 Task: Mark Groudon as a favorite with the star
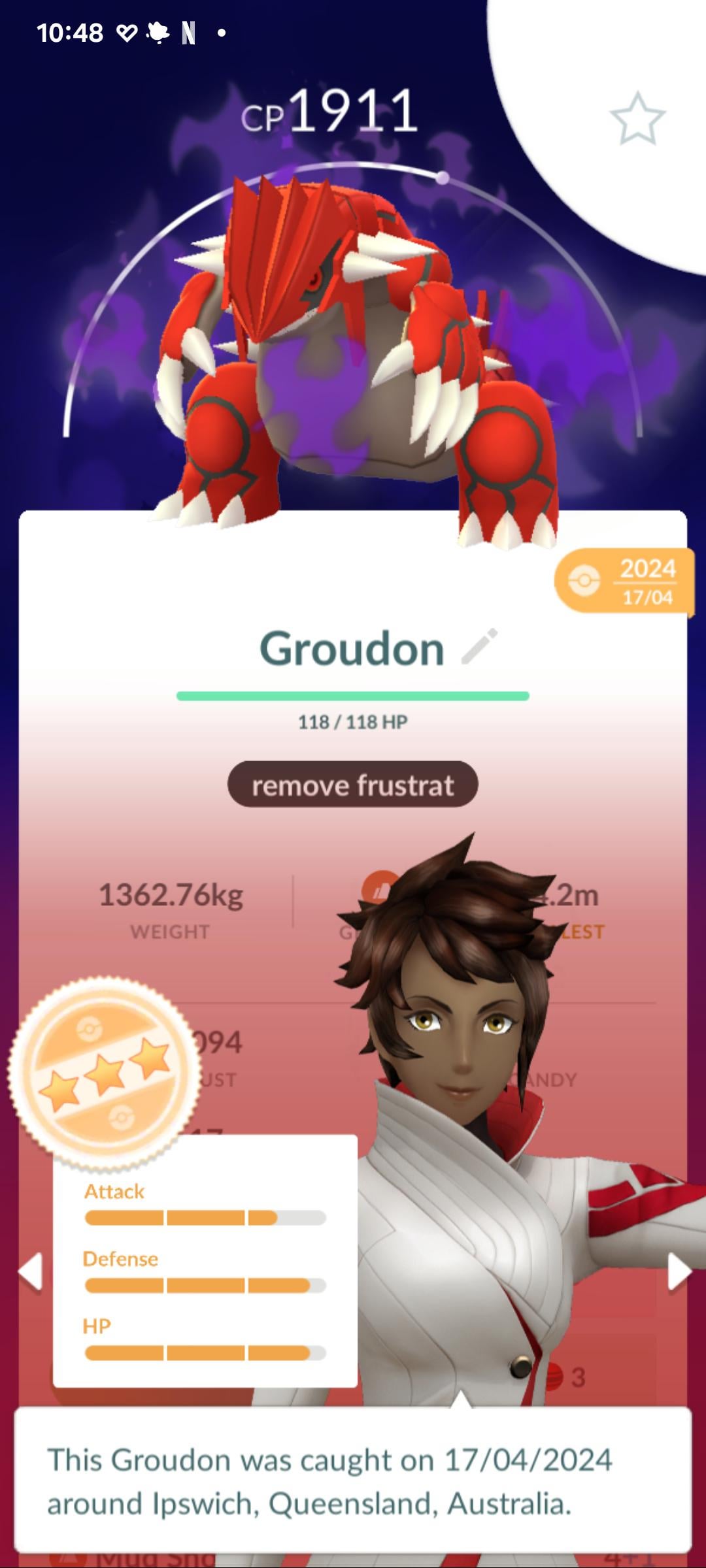tap(637, 119)
